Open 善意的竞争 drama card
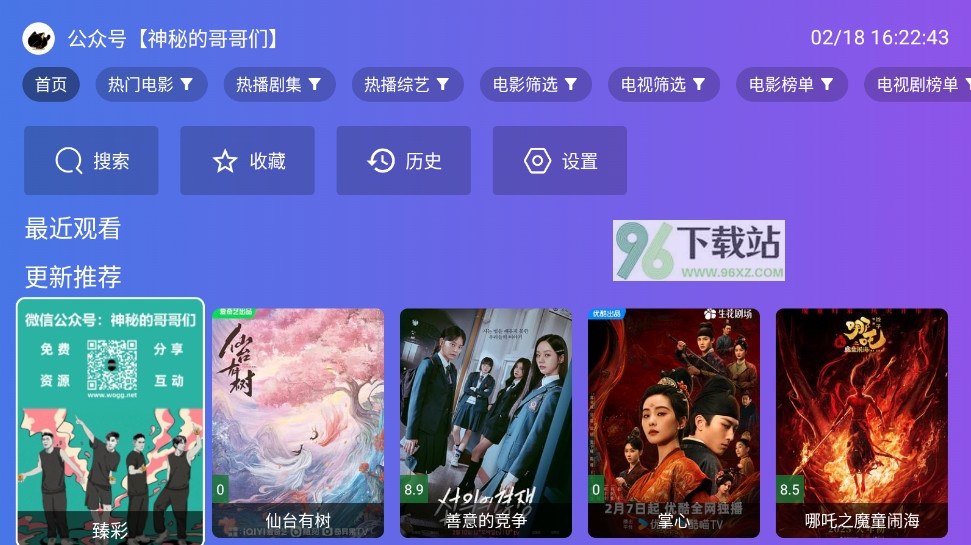Screen dimensions: 971x545 (486, 422)
